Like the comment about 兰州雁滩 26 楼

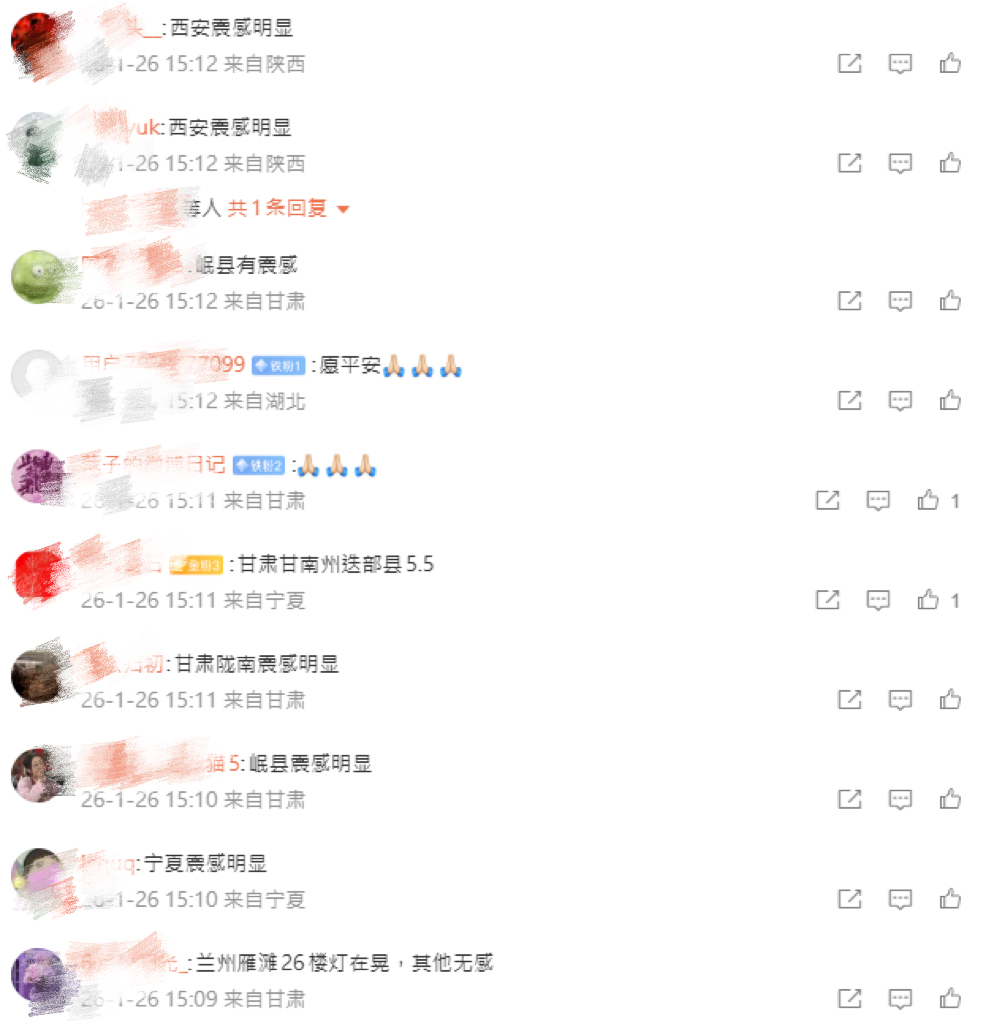(950, 999)
